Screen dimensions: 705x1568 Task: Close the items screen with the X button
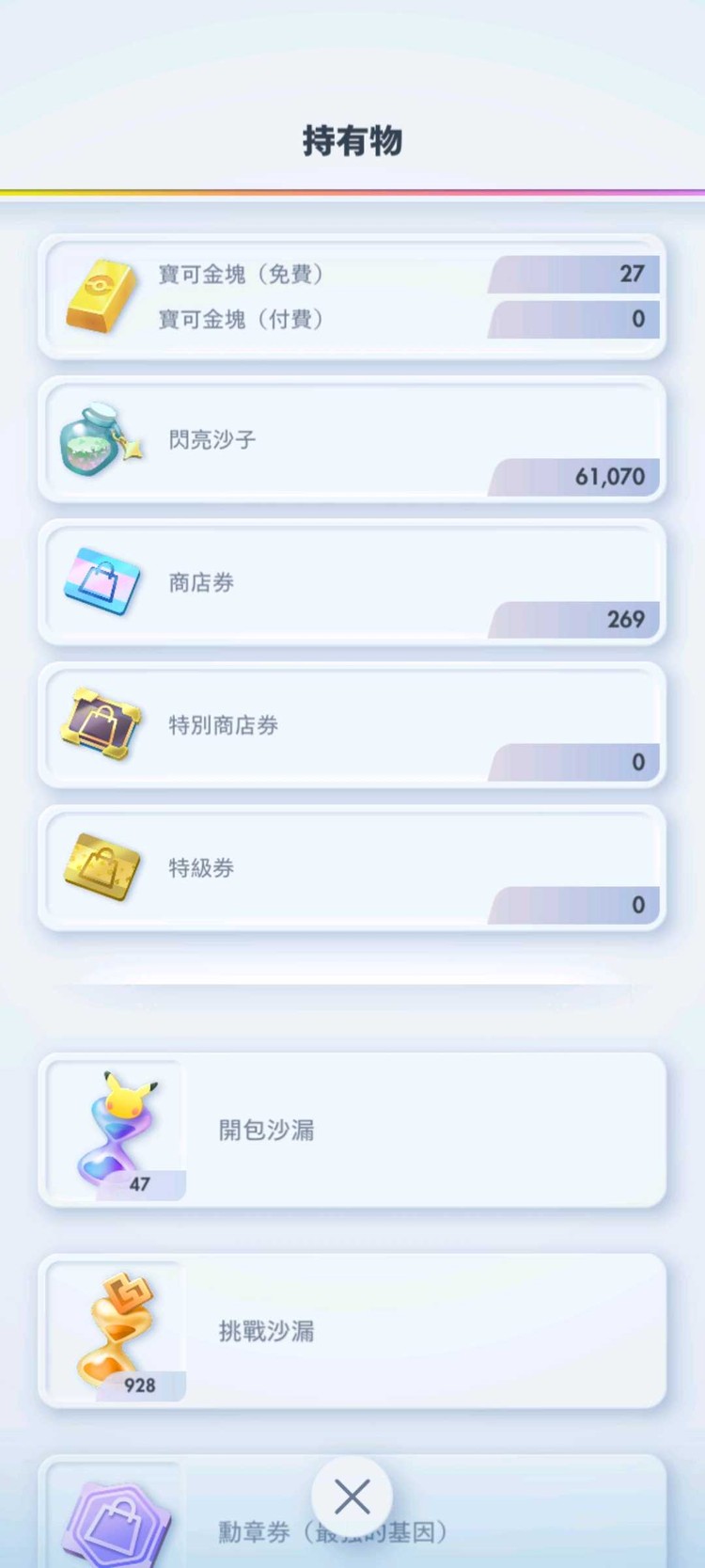point(352,1497)
